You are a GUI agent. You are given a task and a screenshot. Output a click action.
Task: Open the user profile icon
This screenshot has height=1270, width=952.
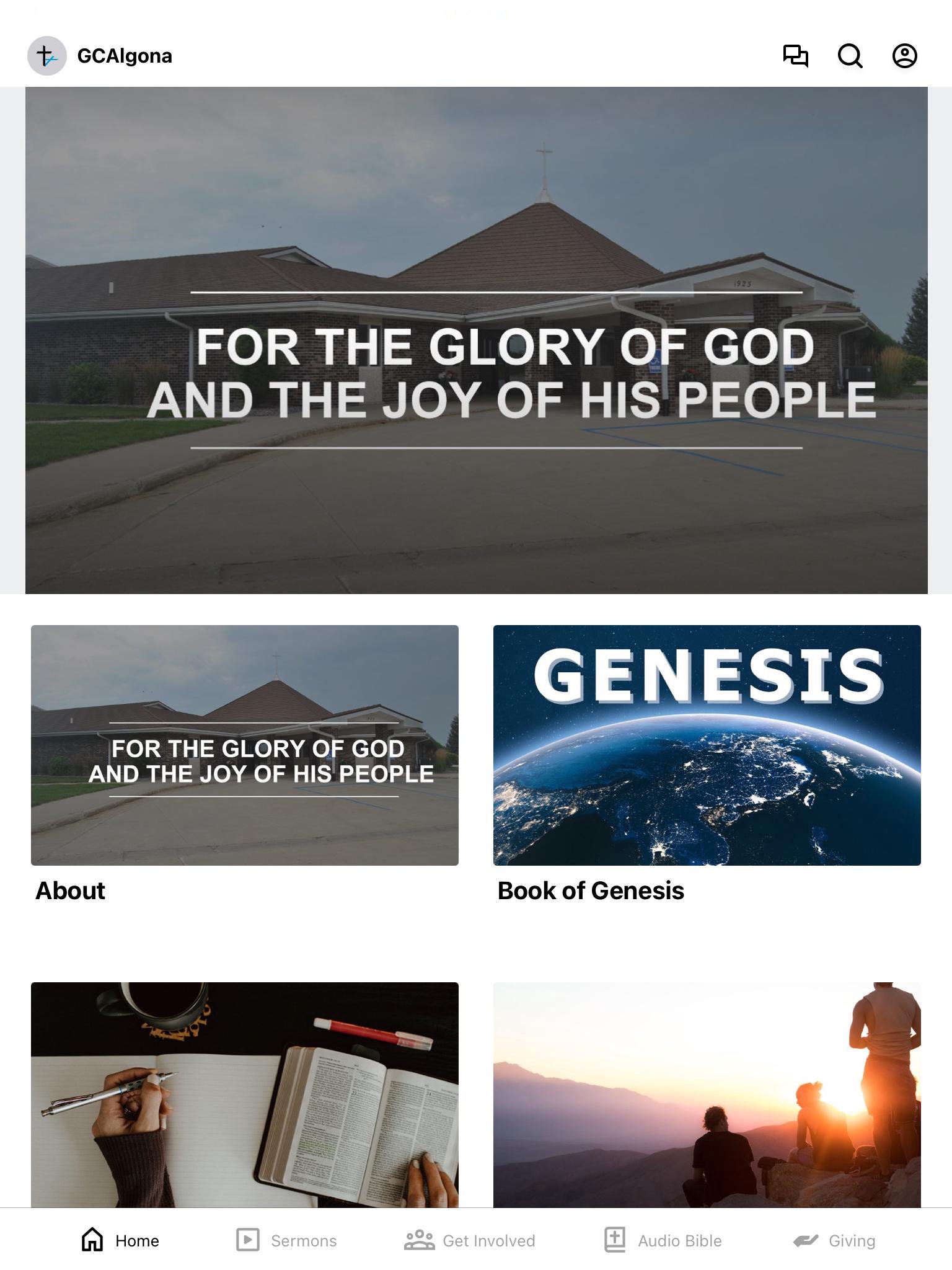click(904, 56)
